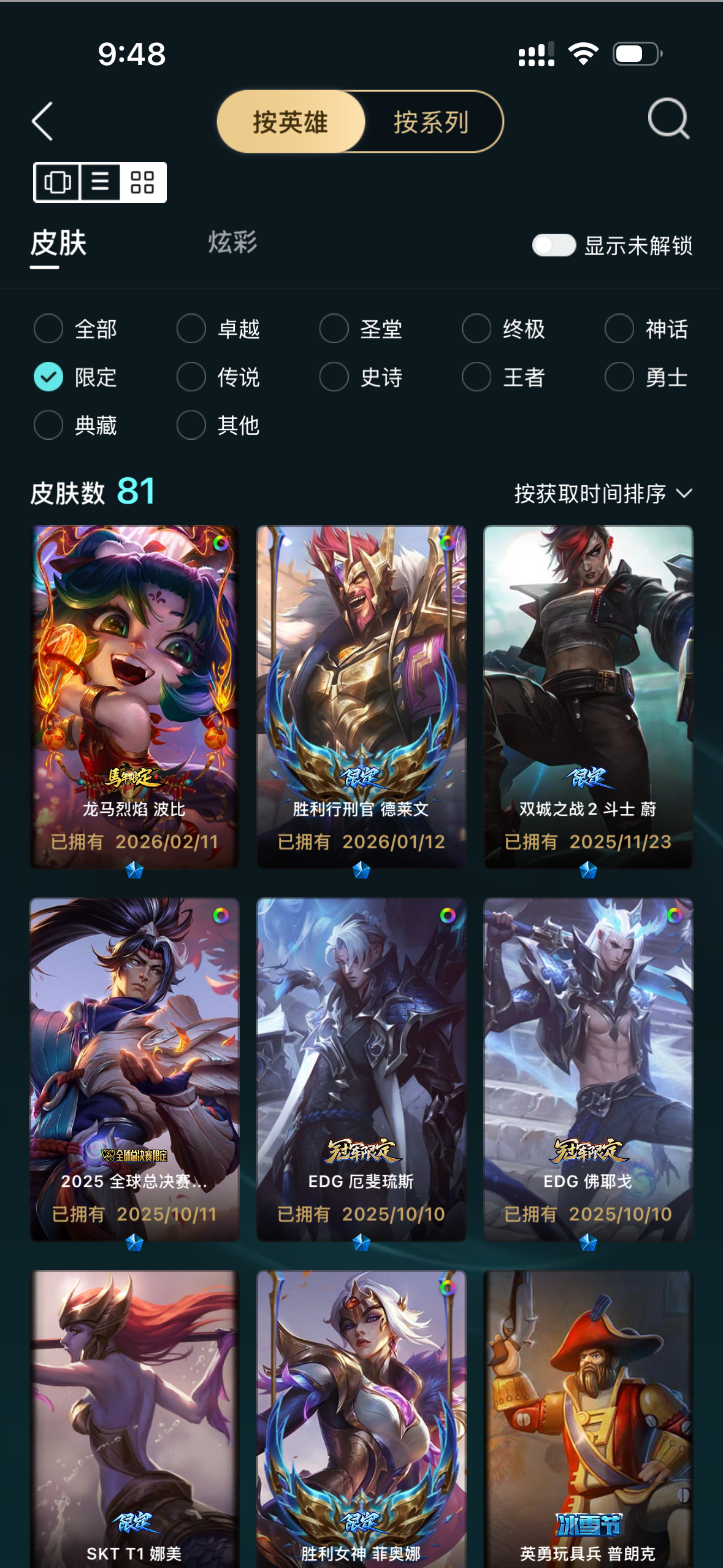Open the 胜利行刑官 德莱文 skin card

point(361,696)
